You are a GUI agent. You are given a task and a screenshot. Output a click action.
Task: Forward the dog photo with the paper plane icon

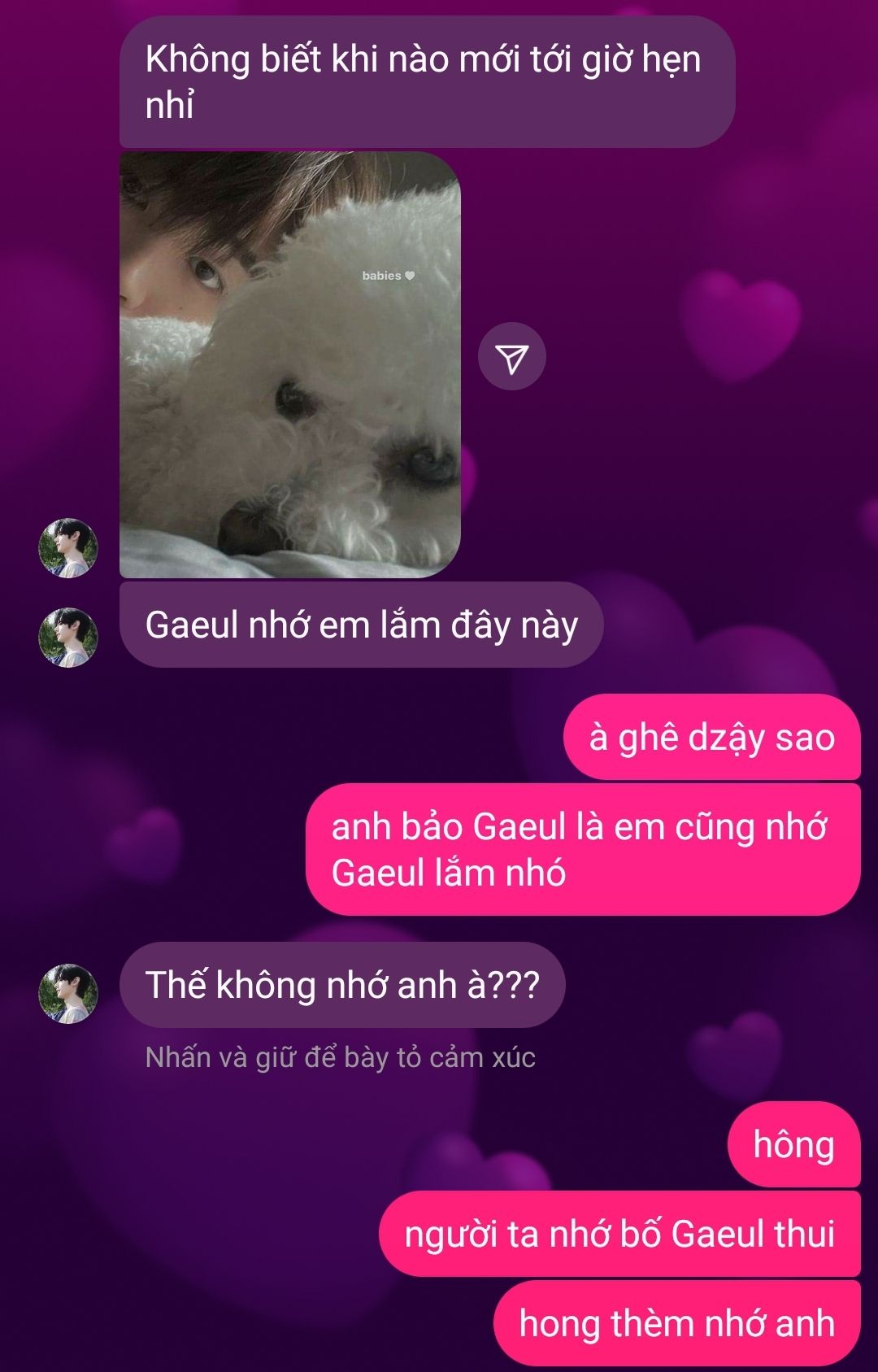pyautogui.click(x=511, y=357)
